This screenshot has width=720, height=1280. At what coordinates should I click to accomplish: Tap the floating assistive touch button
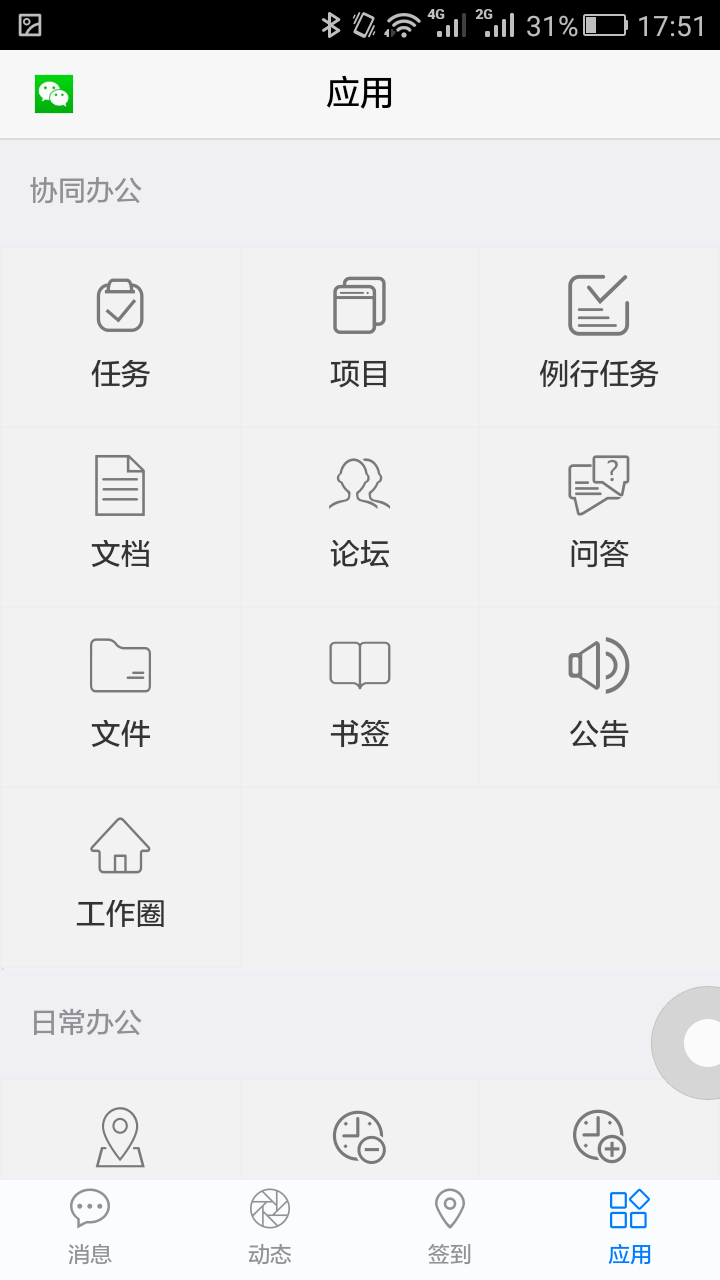[x=699, y=1043]
